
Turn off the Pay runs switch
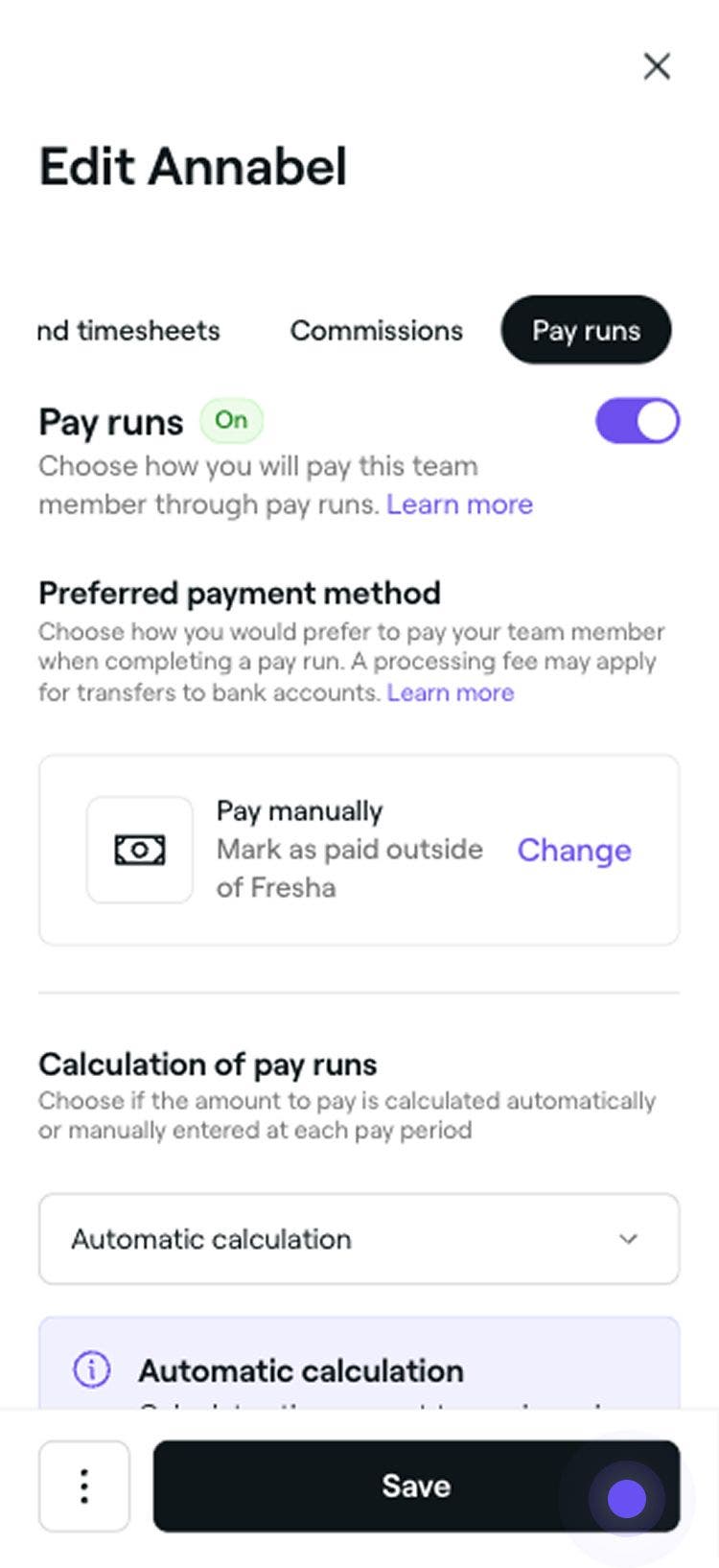(637, 422)
